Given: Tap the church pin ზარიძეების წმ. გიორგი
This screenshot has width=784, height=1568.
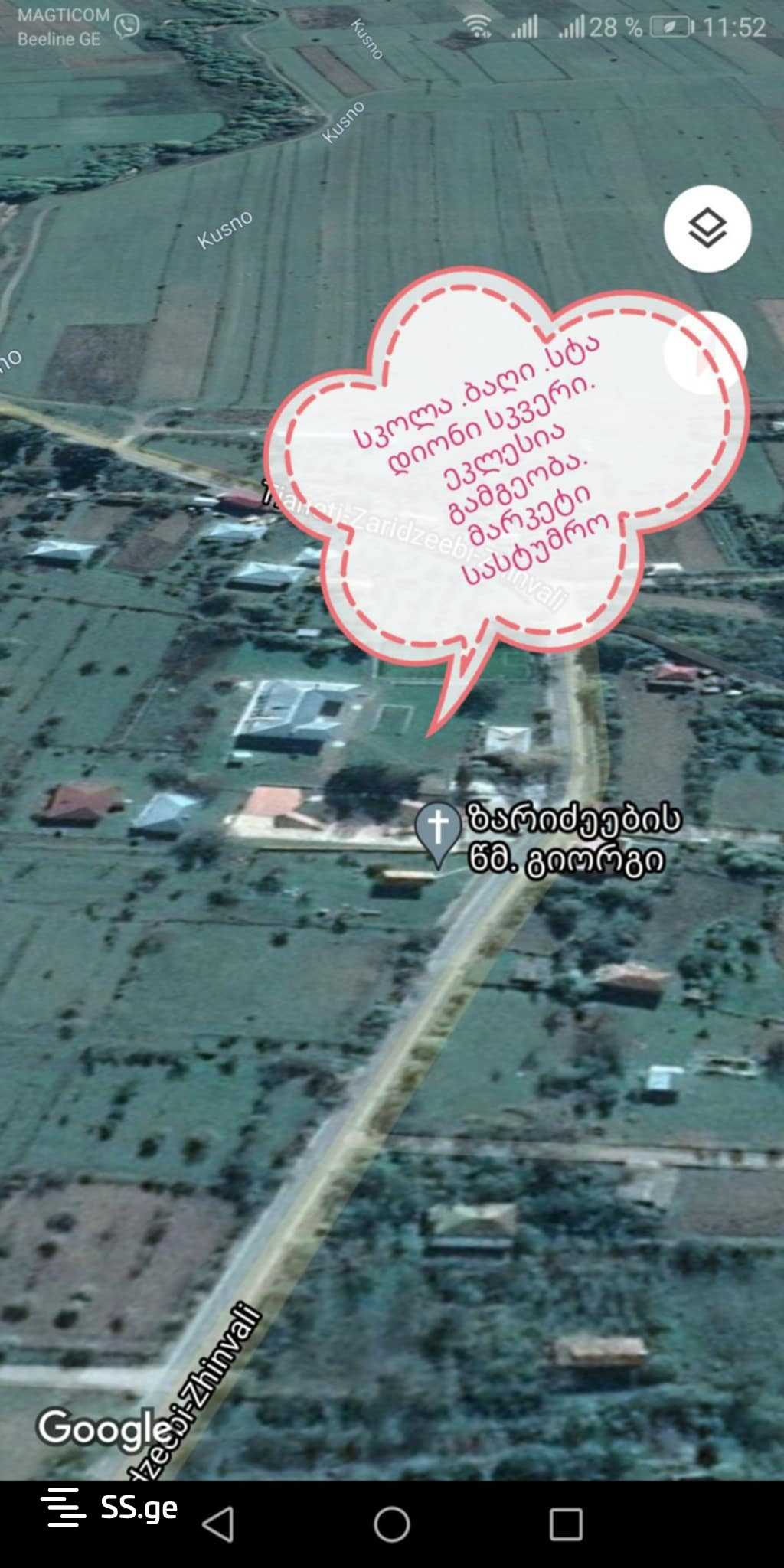Looking at the screenshot, I should [438, 830].
